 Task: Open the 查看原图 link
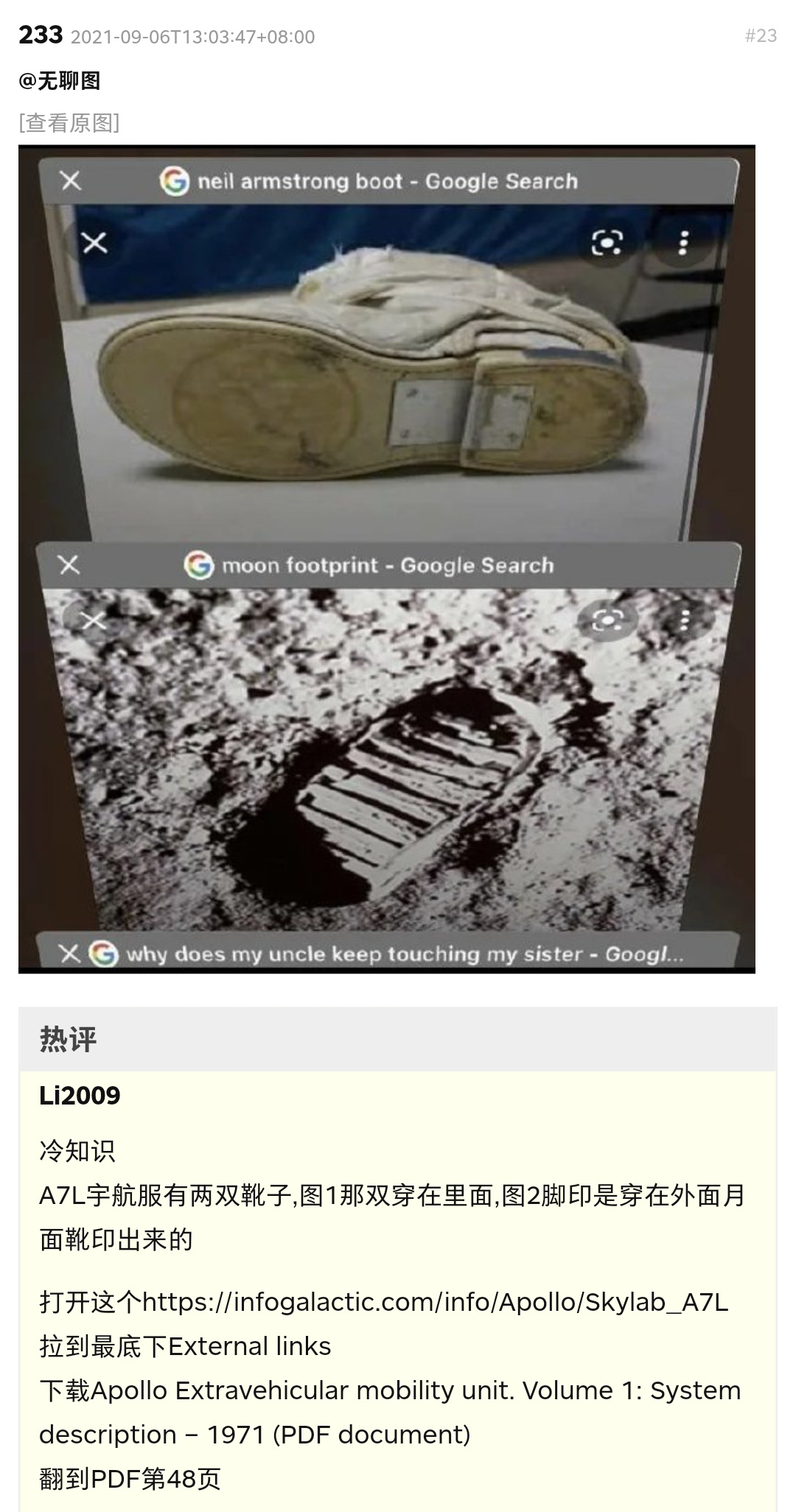click(x=69, y=122)
